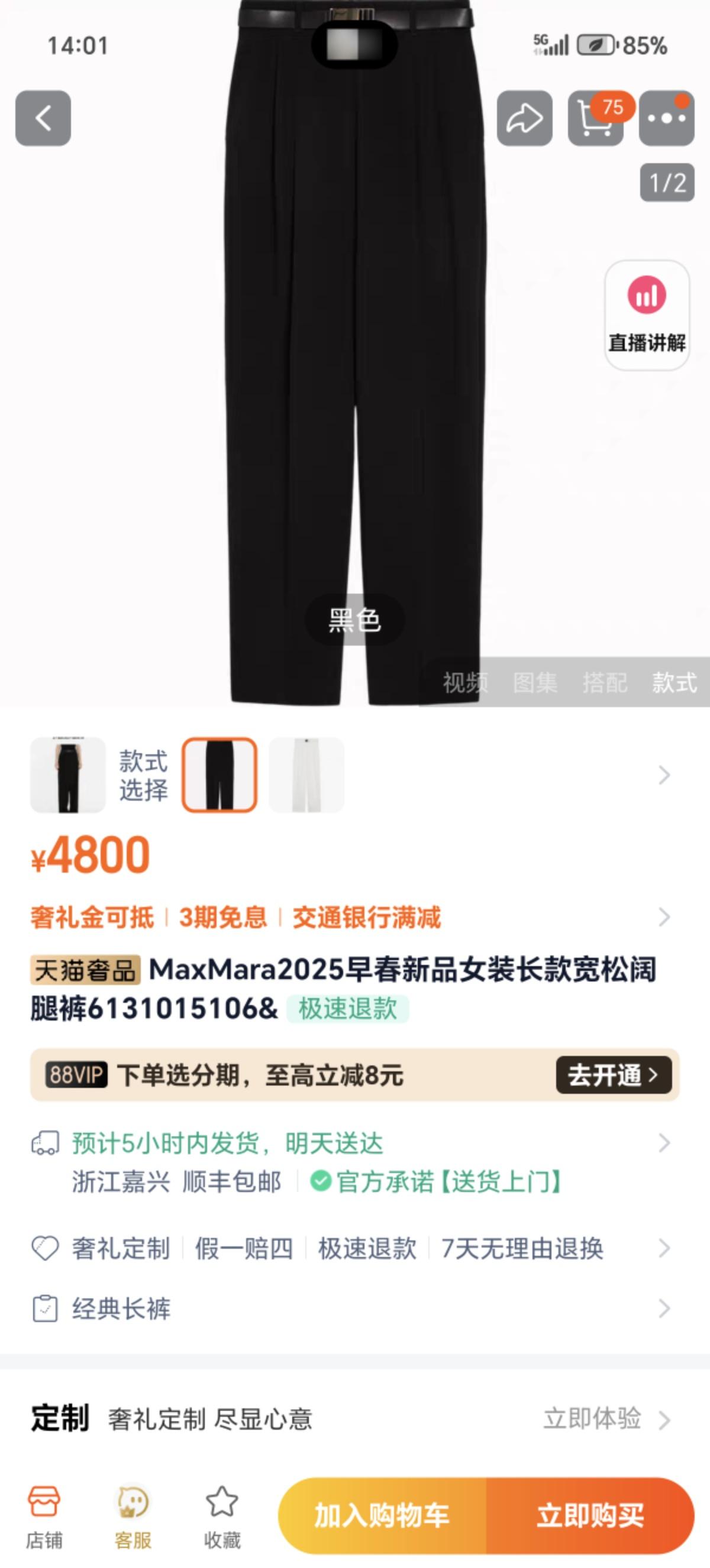The image size is (710, 1568).
Task: Switch to the 图集 tab
Action: click(535, 682)
